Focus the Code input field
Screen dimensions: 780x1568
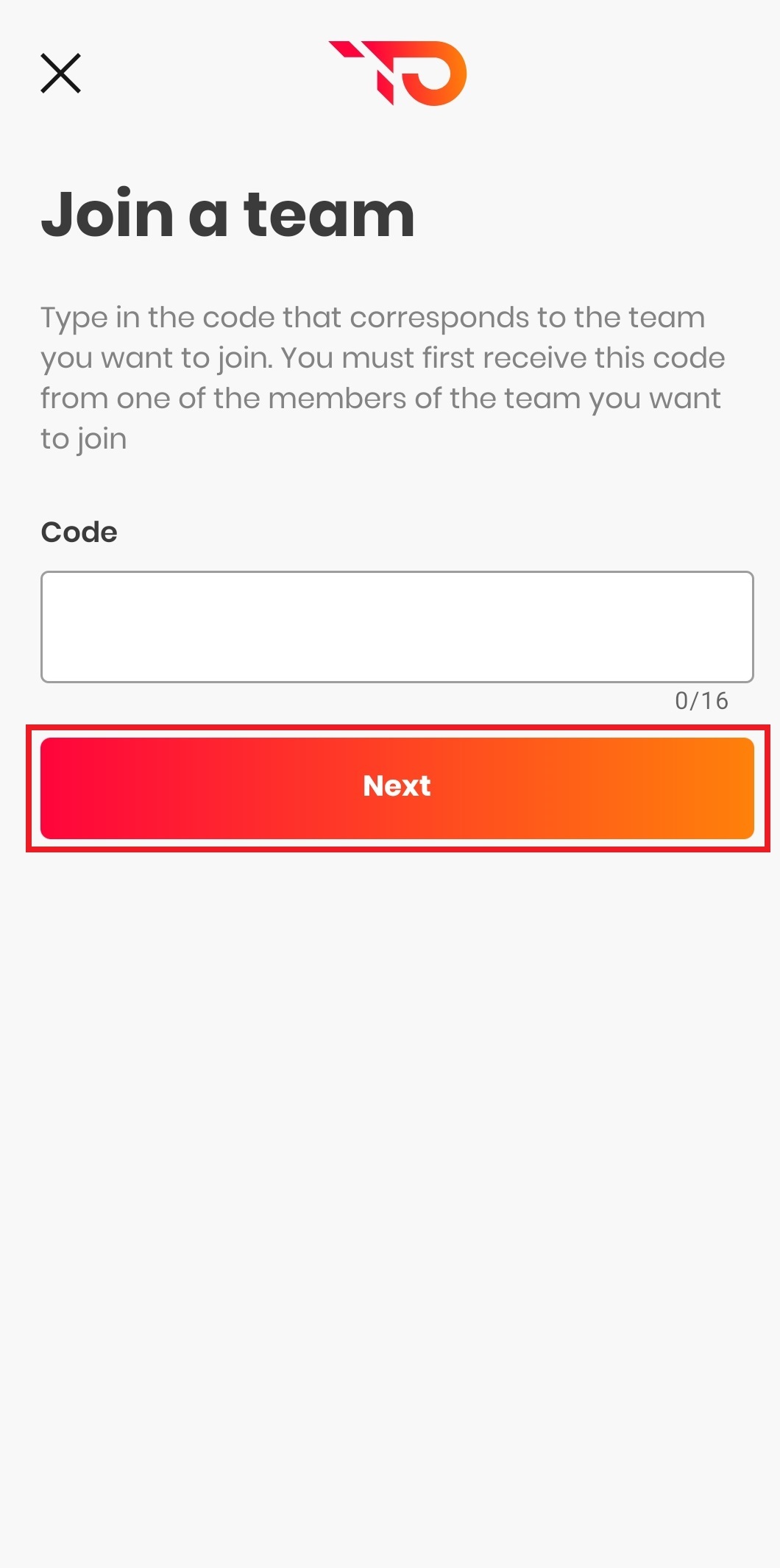pyautogui.click(x=397, y=627)
